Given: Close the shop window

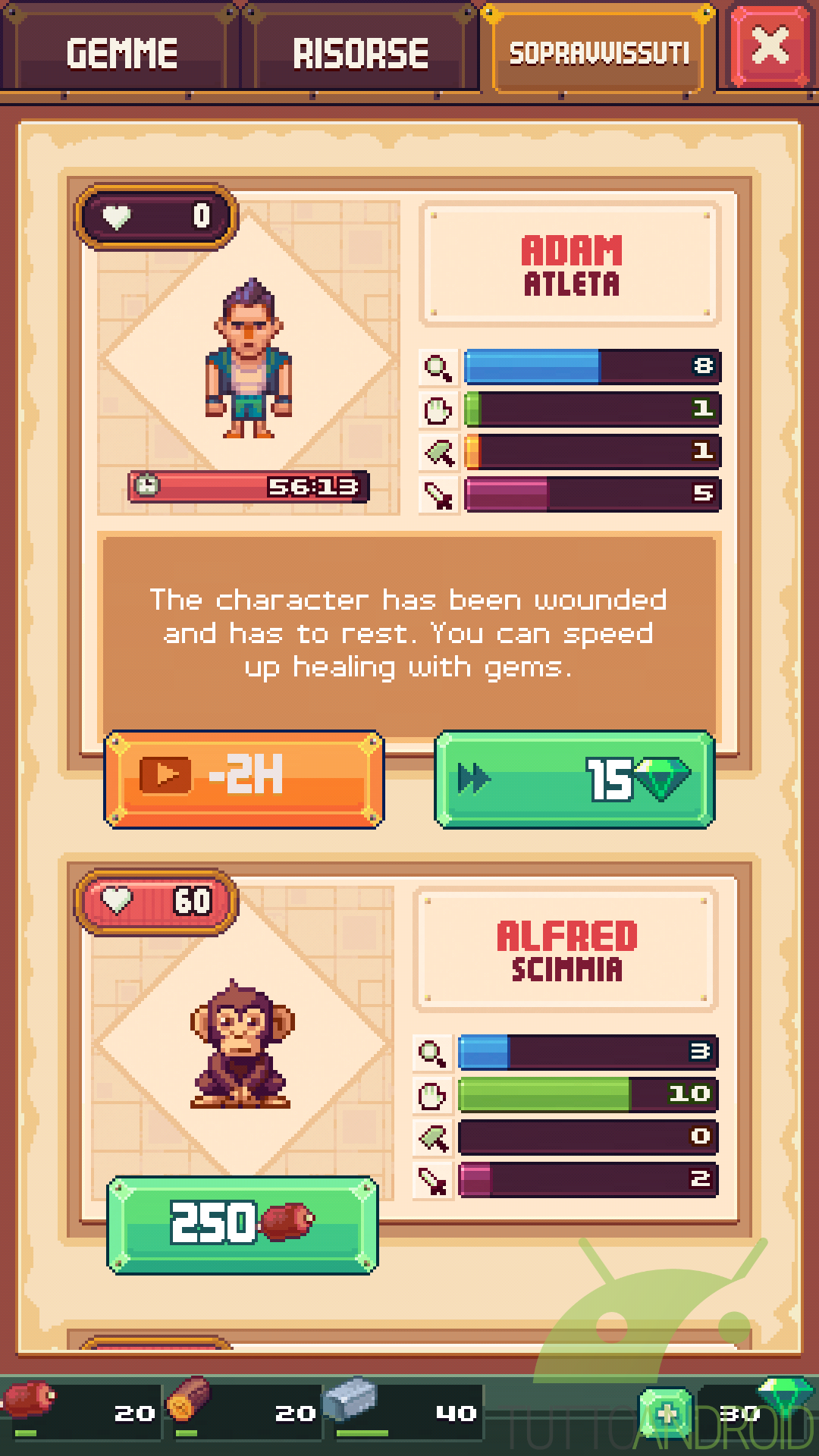Looking at the screenshot, I should [x=770, y=47].
